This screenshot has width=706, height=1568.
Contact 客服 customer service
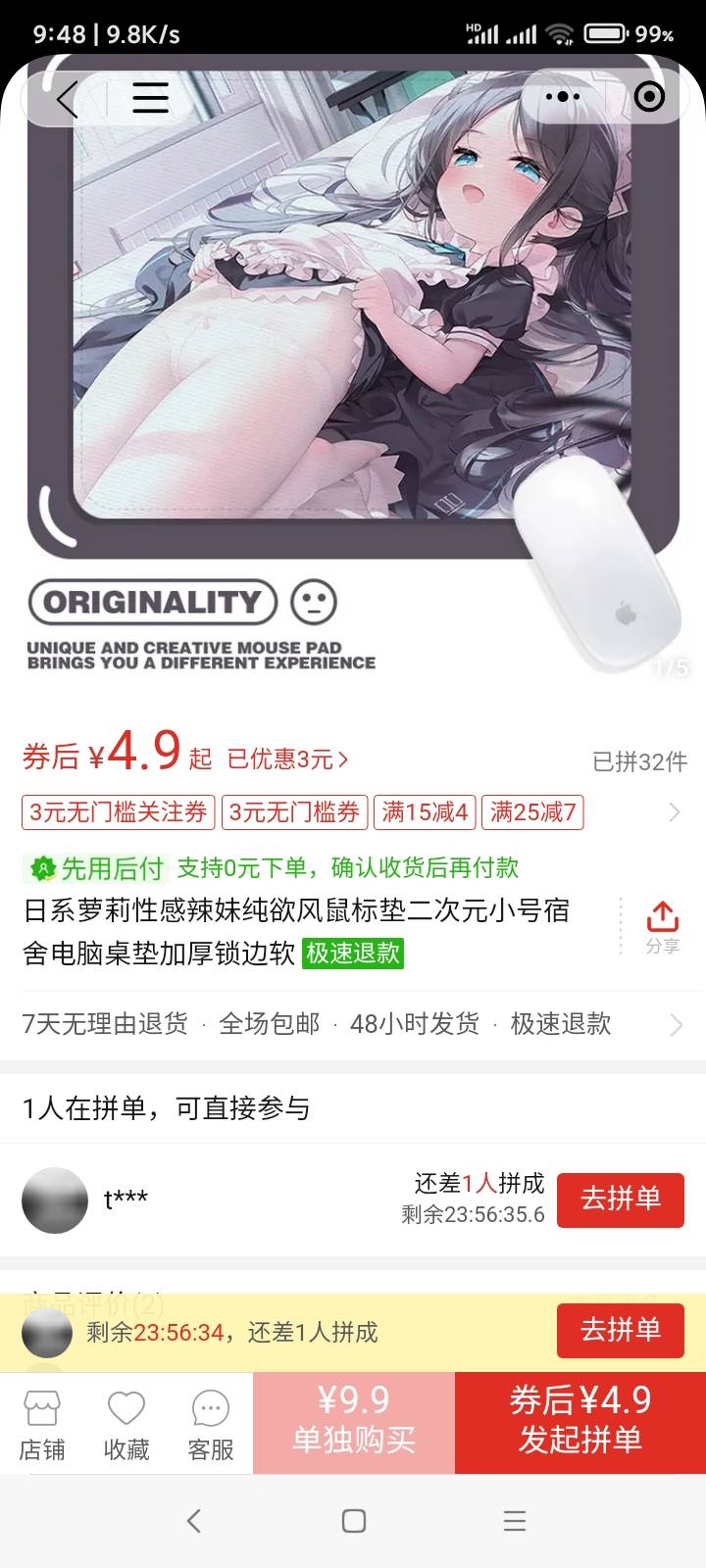coord(211,1423)
